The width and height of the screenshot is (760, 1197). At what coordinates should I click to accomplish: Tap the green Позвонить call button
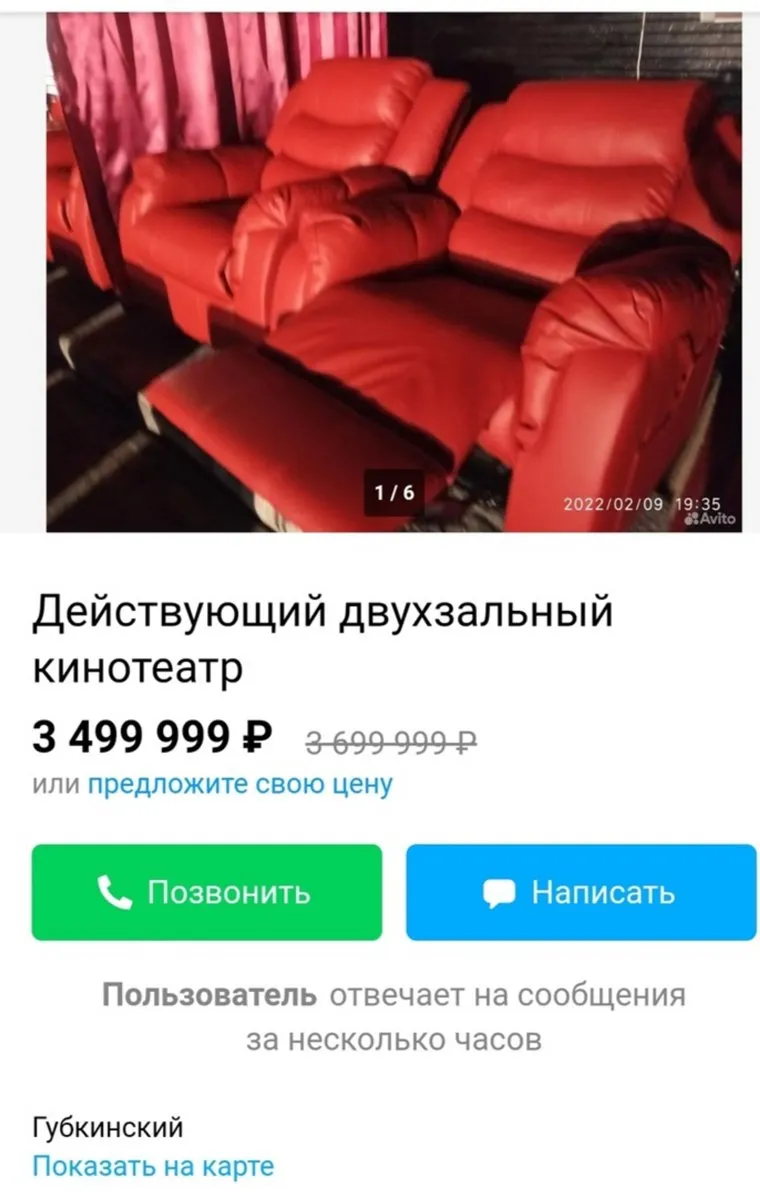click(207, 892)
